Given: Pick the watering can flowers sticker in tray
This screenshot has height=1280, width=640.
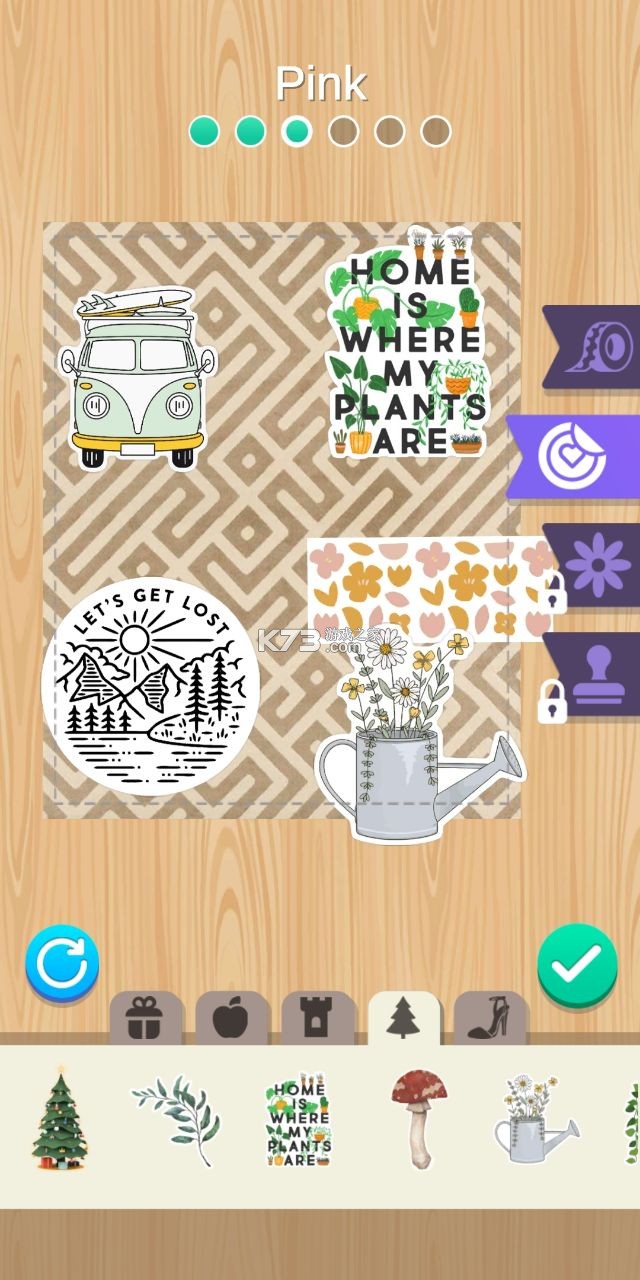Looking at the screenshot, I should point(534,1120).
